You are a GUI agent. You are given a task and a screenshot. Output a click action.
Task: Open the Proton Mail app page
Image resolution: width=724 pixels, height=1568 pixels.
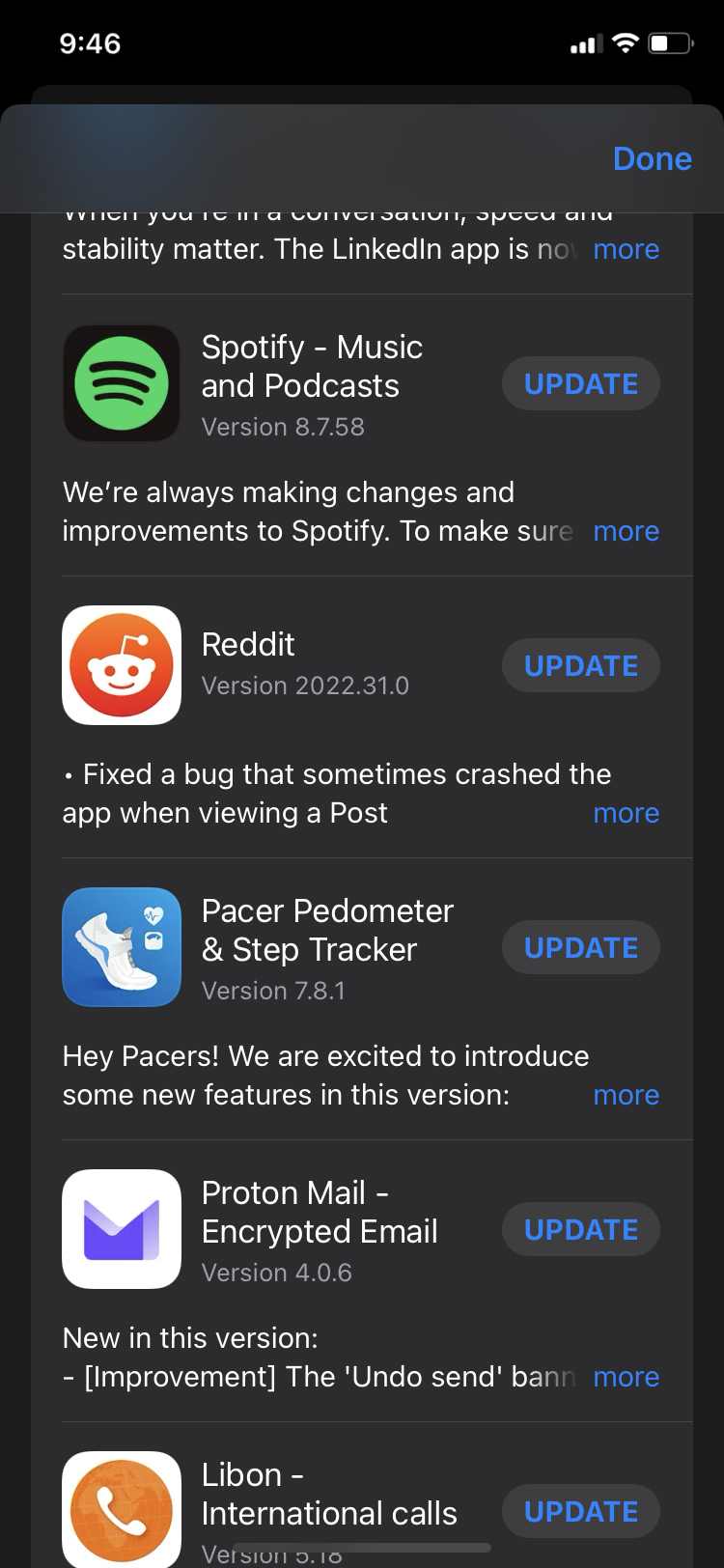(122, 1230)
